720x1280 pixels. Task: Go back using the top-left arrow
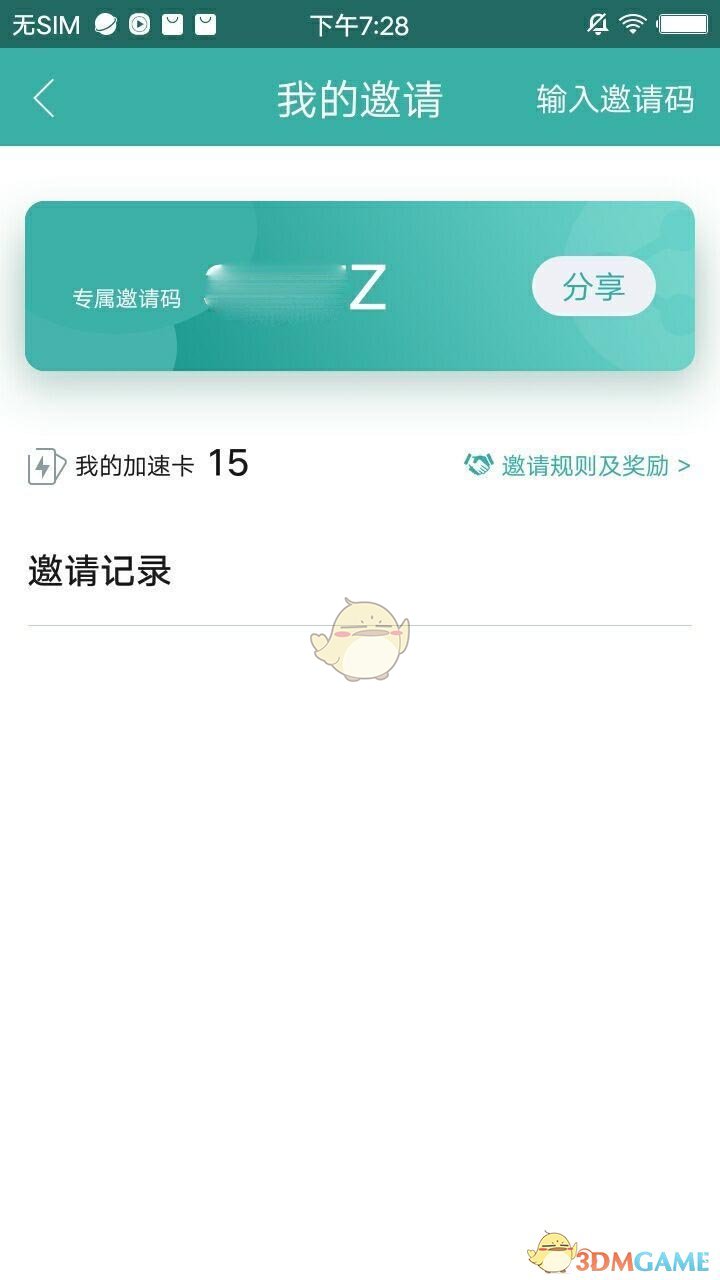[x=44, y=99]
